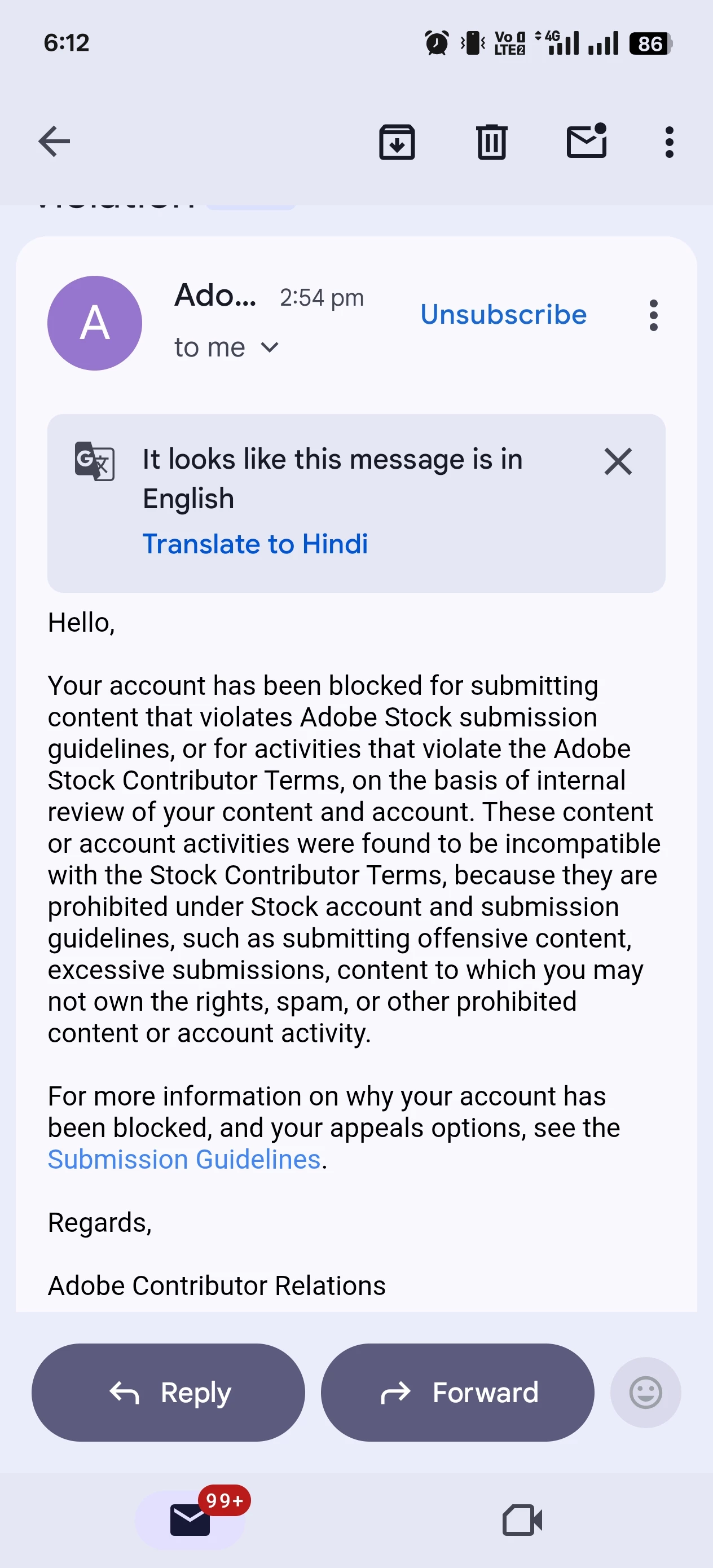Expand the "to me" recipient details
The image size is (713, 1568).
pyautogui.click(x=269, y=347)
